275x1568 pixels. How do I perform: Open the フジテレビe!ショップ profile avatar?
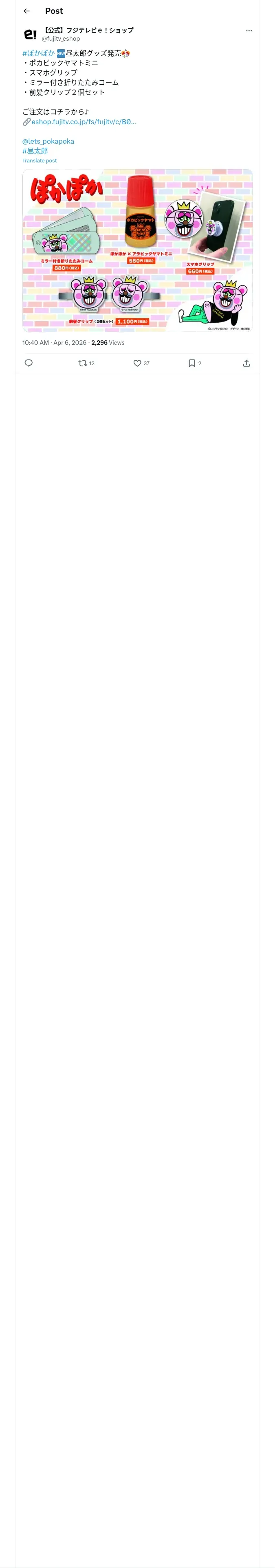point(30,34)
